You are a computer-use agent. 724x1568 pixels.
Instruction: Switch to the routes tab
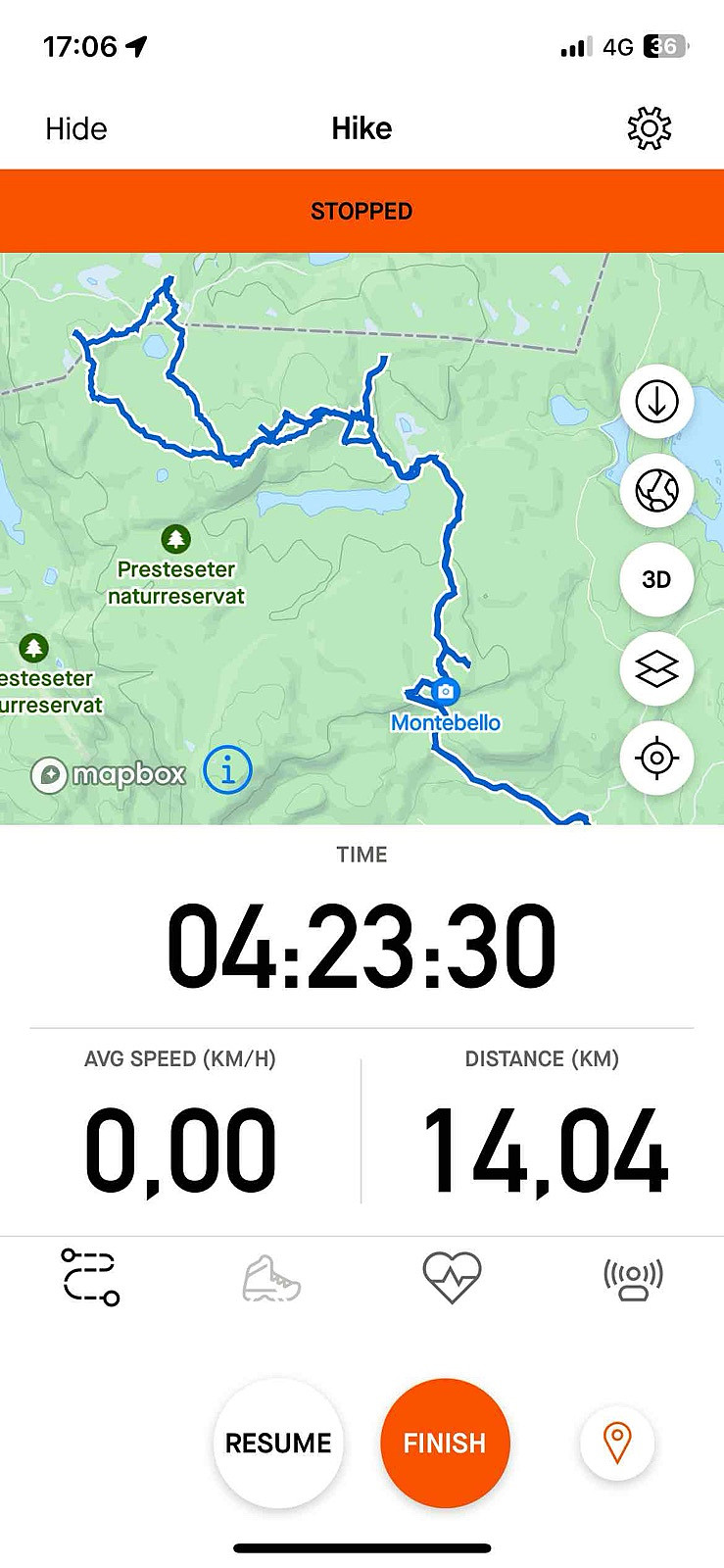click(x=90, y=1277)
